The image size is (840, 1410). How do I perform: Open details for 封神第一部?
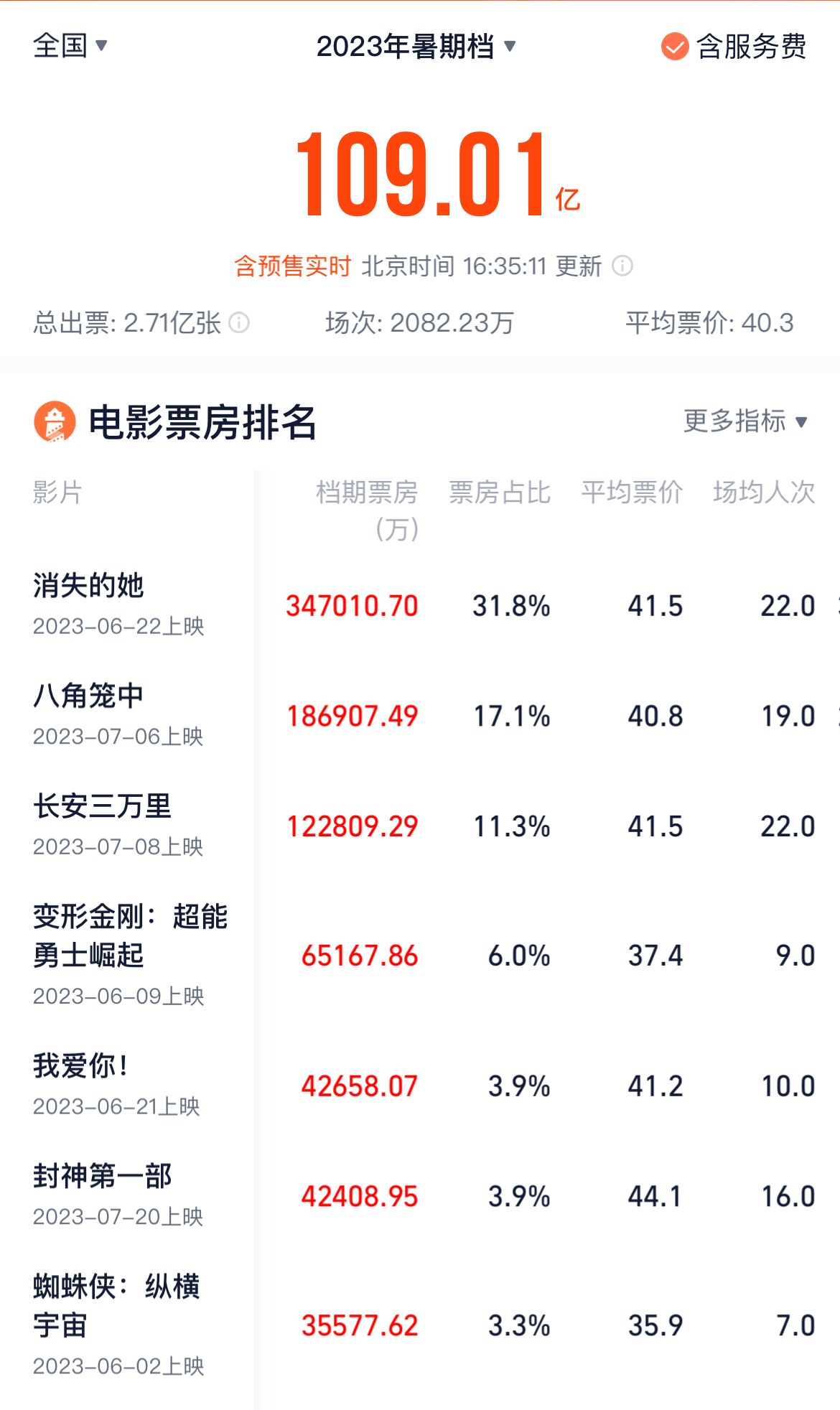(x=102, y=1177)
